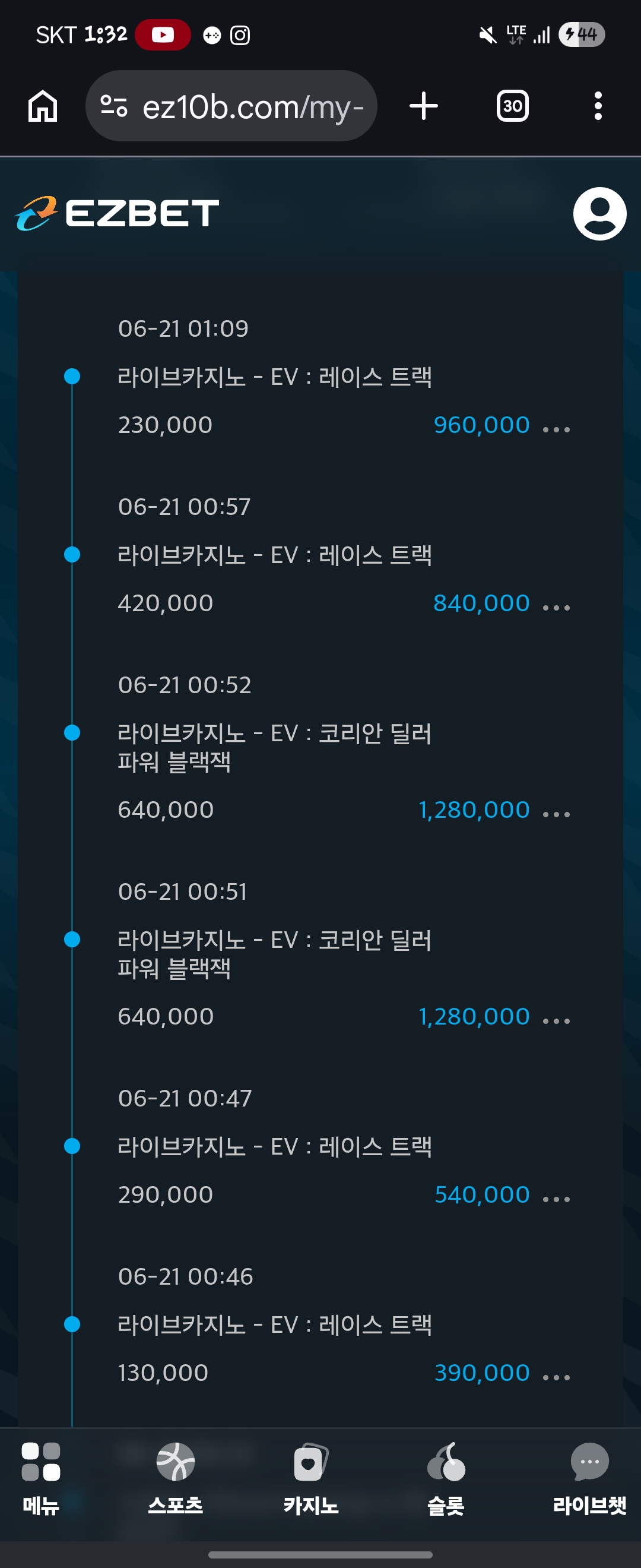Tap the site info icon in address bar
This screenshot has width=641, height=1568.
click(x=114, y=106)
